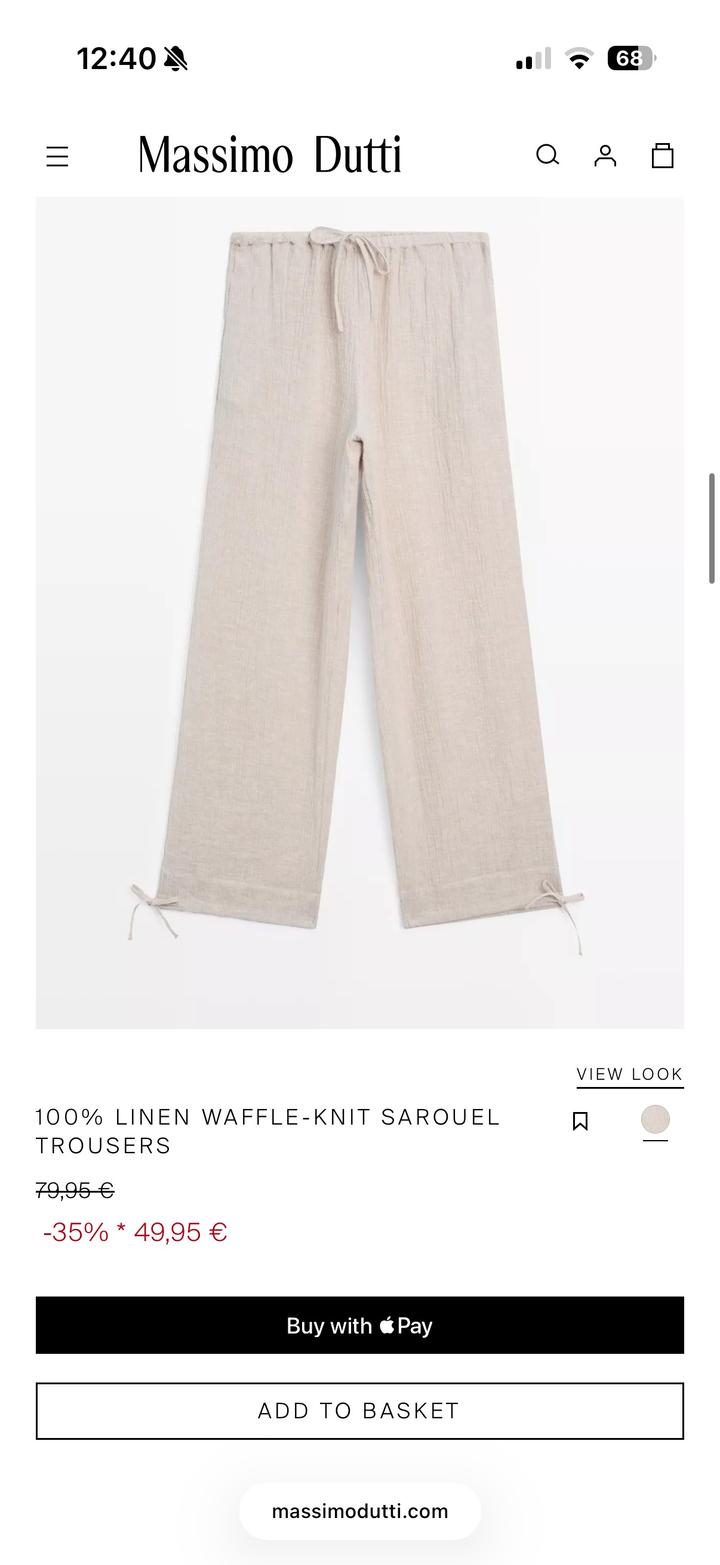Select the beige colour swatch
The width and height of the screenshot is (720, 1565).
point(655,1119)
